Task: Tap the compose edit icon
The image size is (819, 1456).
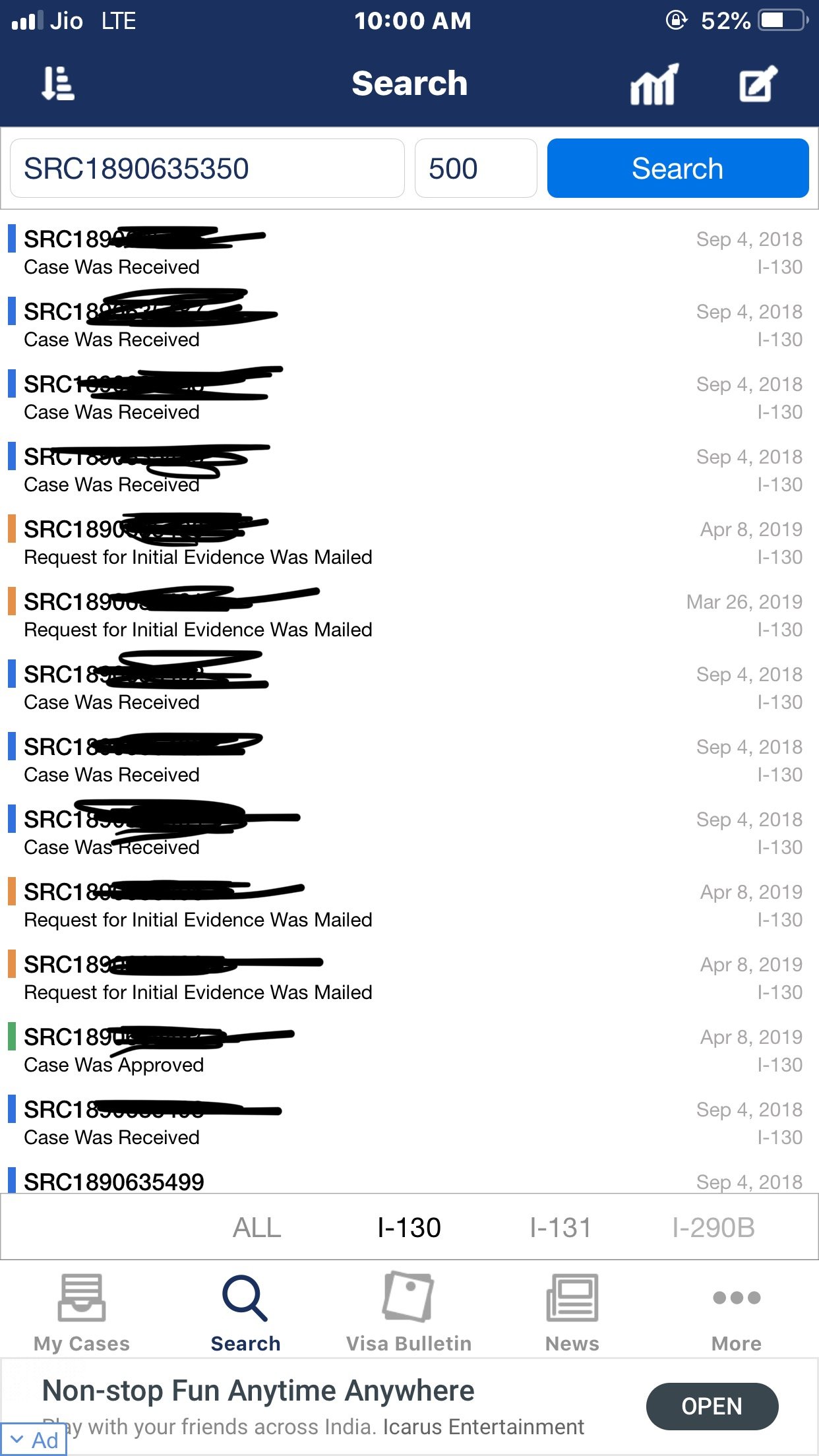Action: [x=758, y=84]
